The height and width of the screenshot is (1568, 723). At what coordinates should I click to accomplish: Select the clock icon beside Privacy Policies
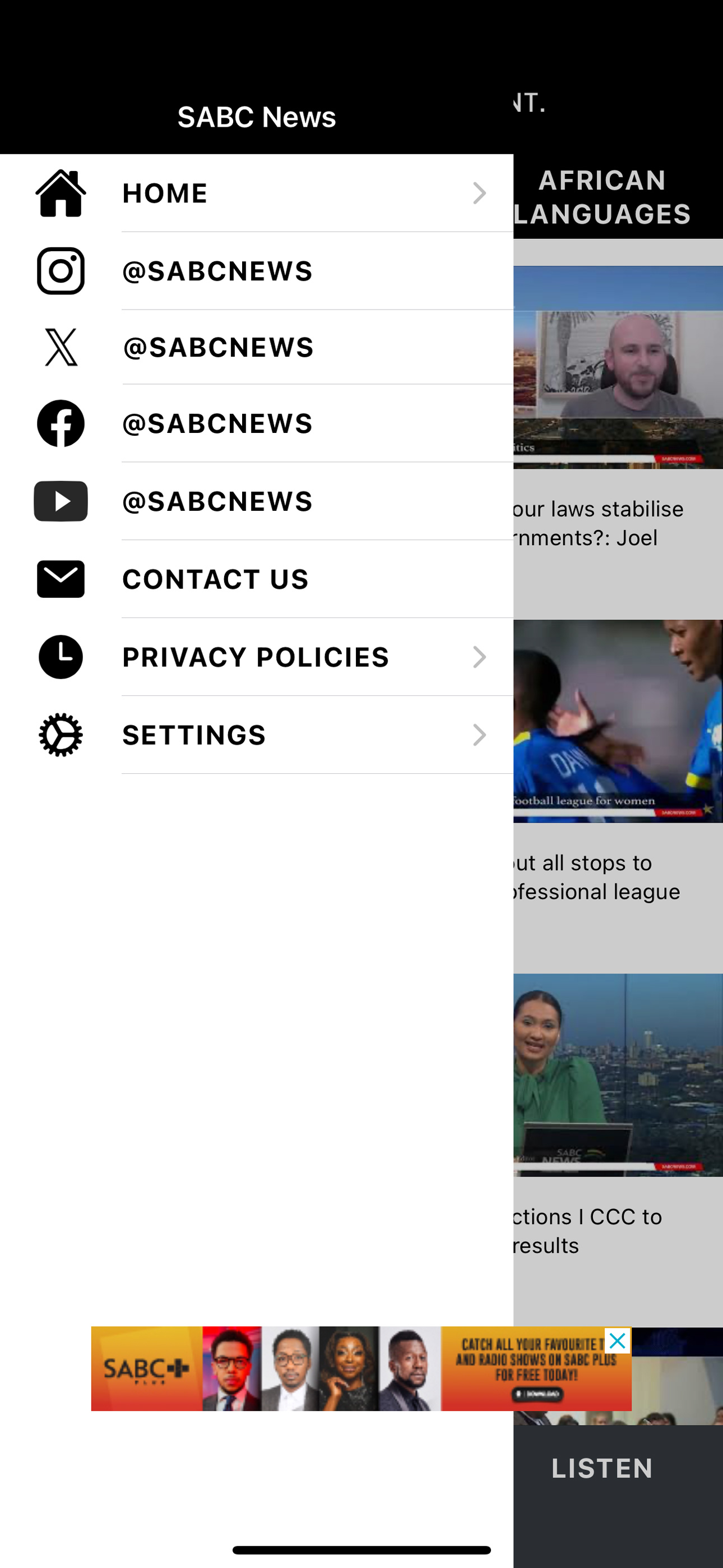61,657
